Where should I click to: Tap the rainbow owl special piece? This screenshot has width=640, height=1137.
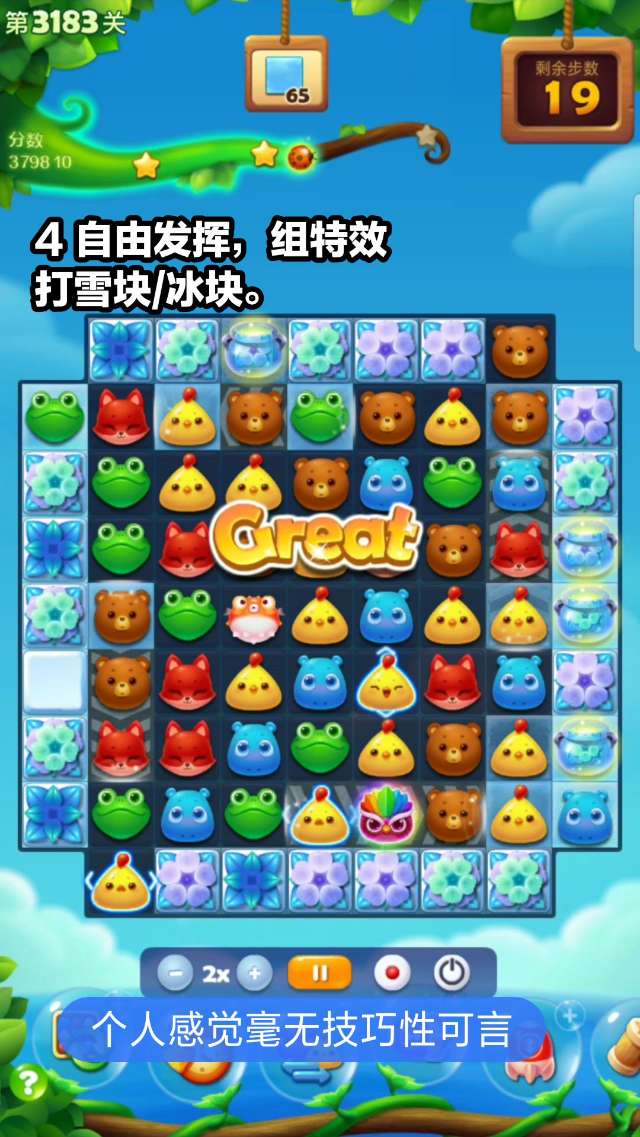(x=385, y=813)
